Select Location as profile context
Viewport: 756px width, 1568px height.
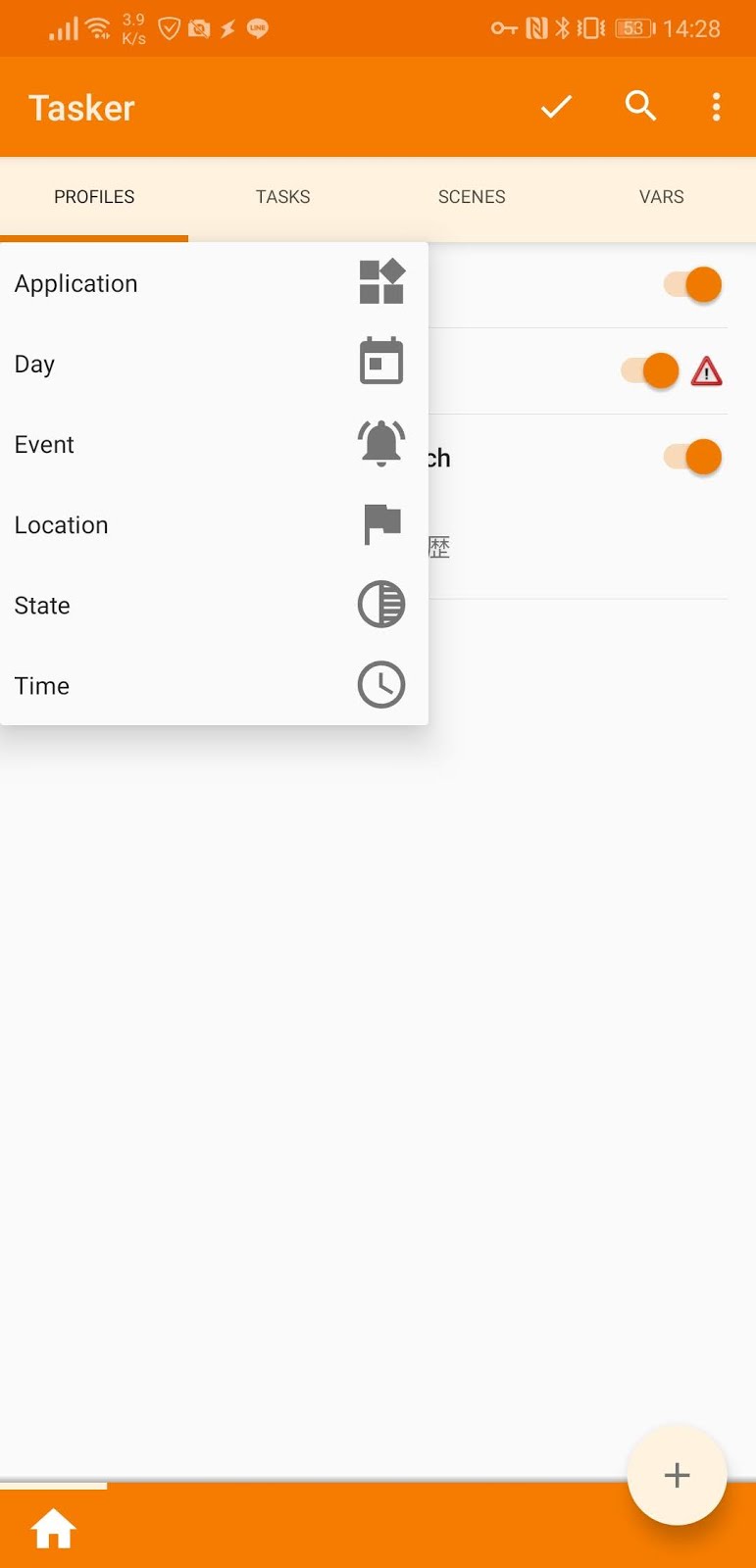(x=214, y=524)
